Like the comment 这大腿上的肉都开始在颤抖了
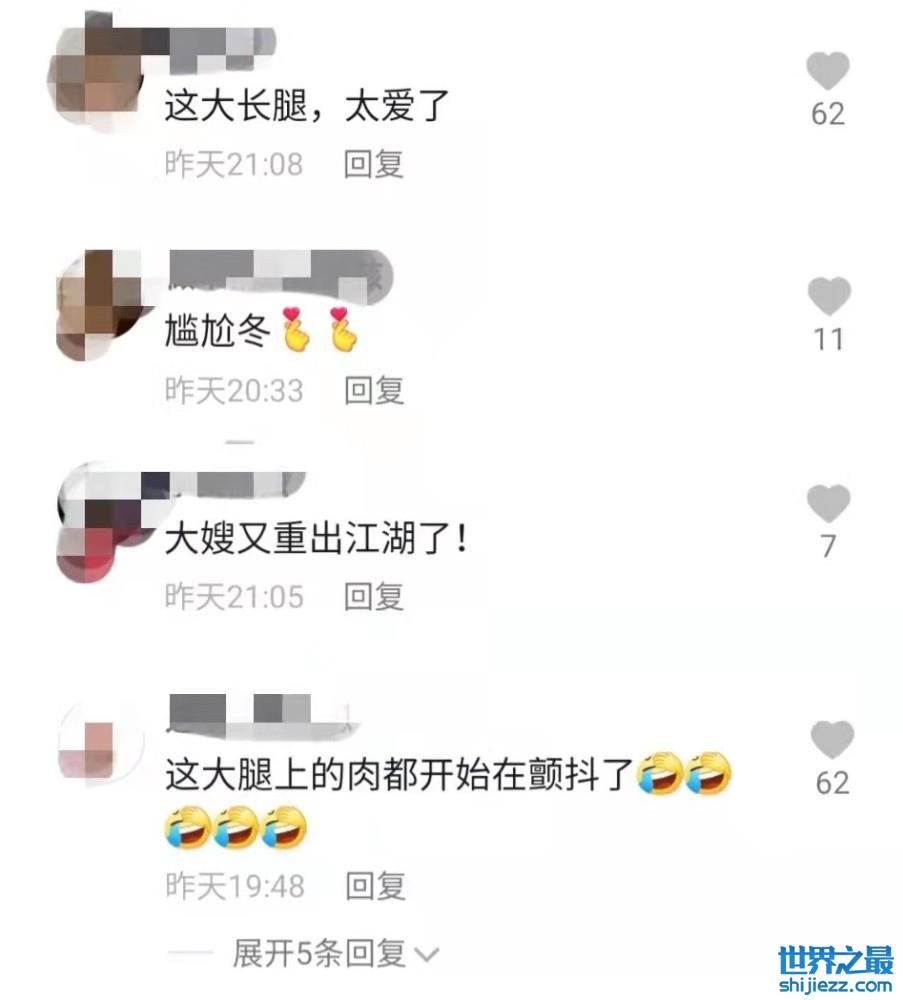The height and width of the screenshot is (1000, 903). 831,741
